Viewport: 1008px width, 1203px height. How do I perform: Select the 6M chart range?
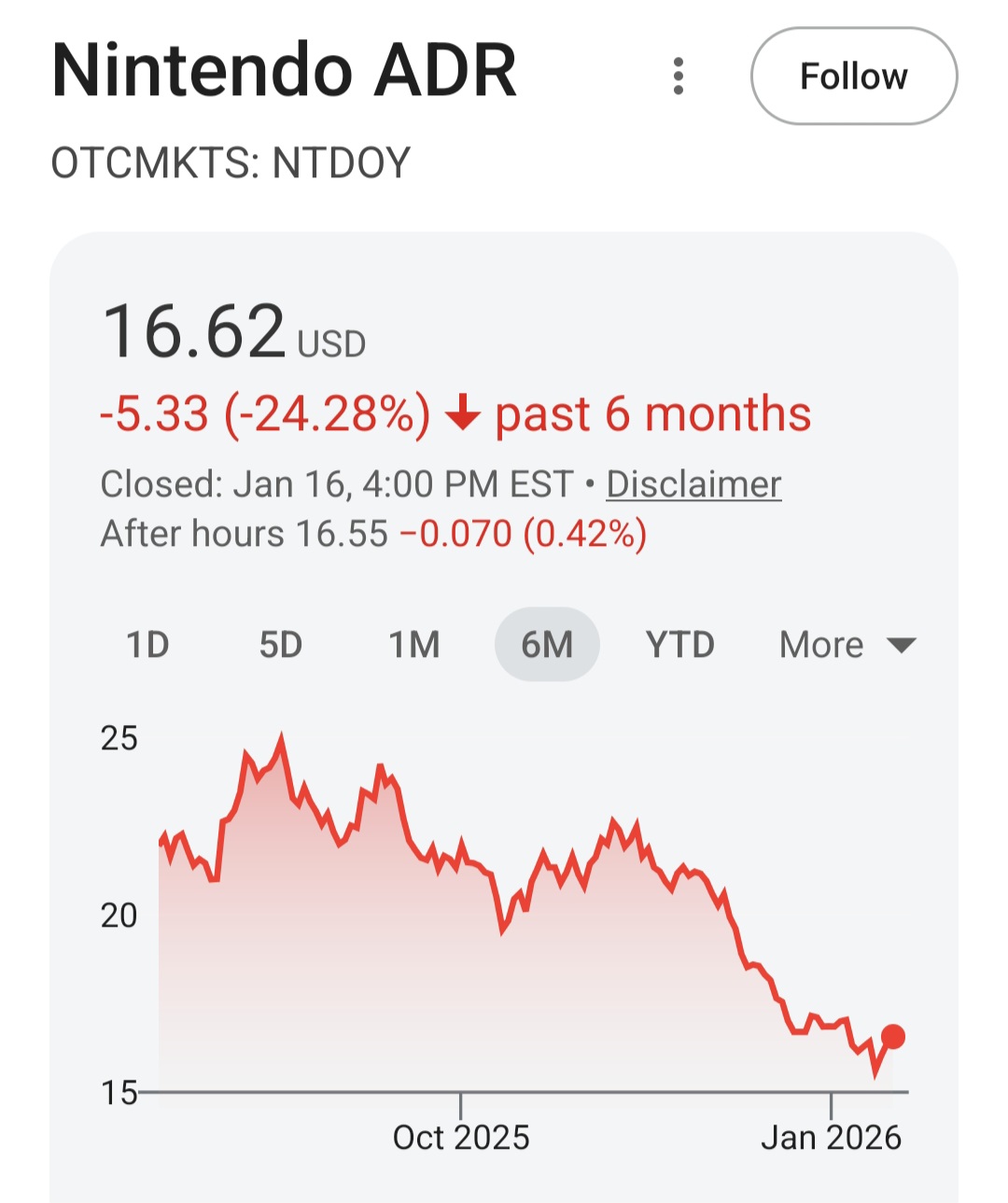[x=547, y=645]
